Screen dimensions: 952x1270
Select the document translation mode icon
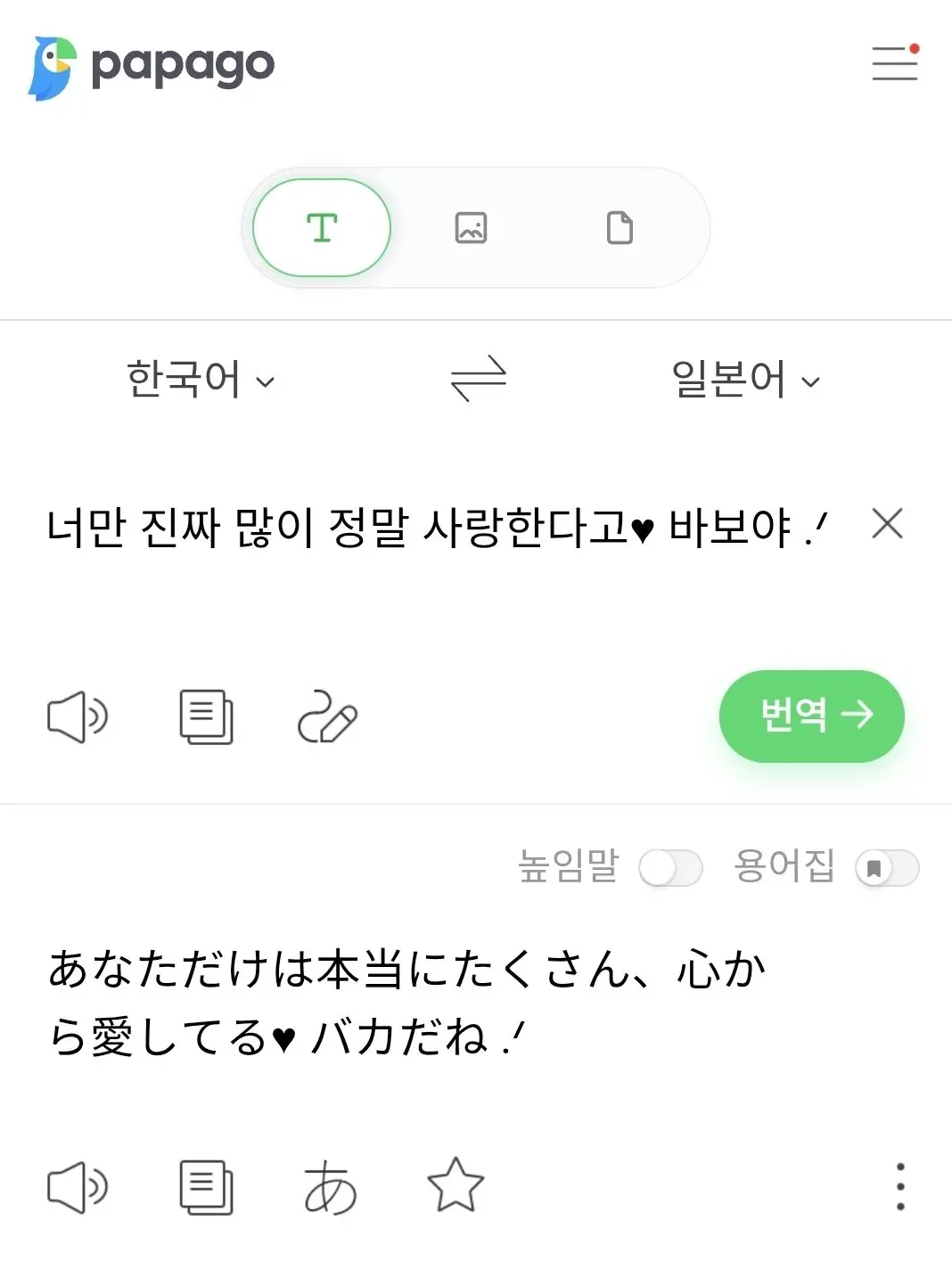[620, 227]
